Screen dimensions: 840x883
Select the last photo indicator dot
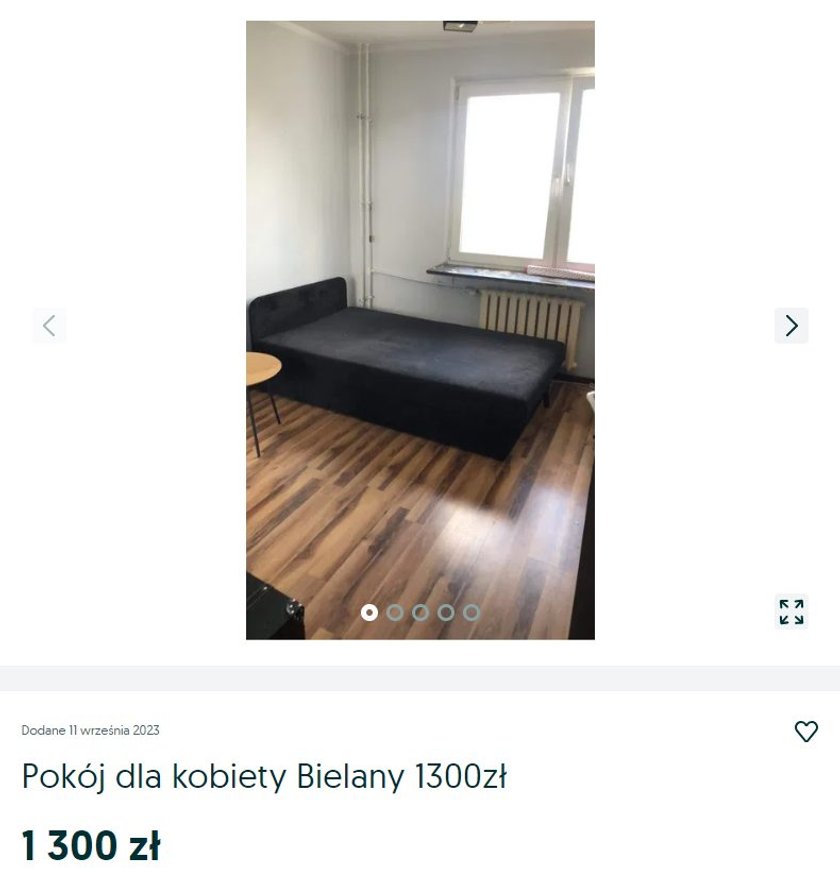click(471, 612)
